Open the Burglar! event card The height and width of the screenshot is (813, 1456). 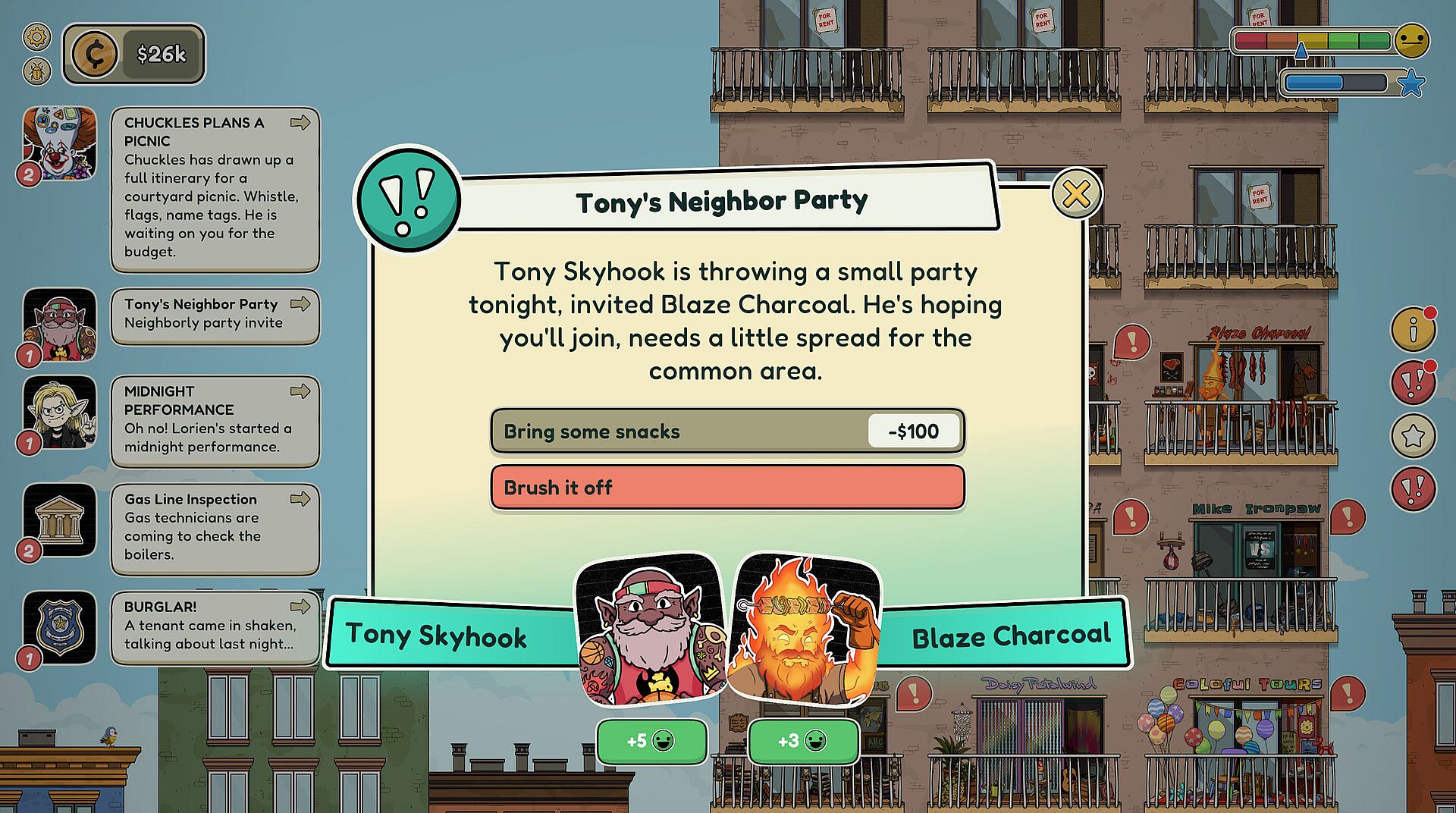tap(215, 628)
